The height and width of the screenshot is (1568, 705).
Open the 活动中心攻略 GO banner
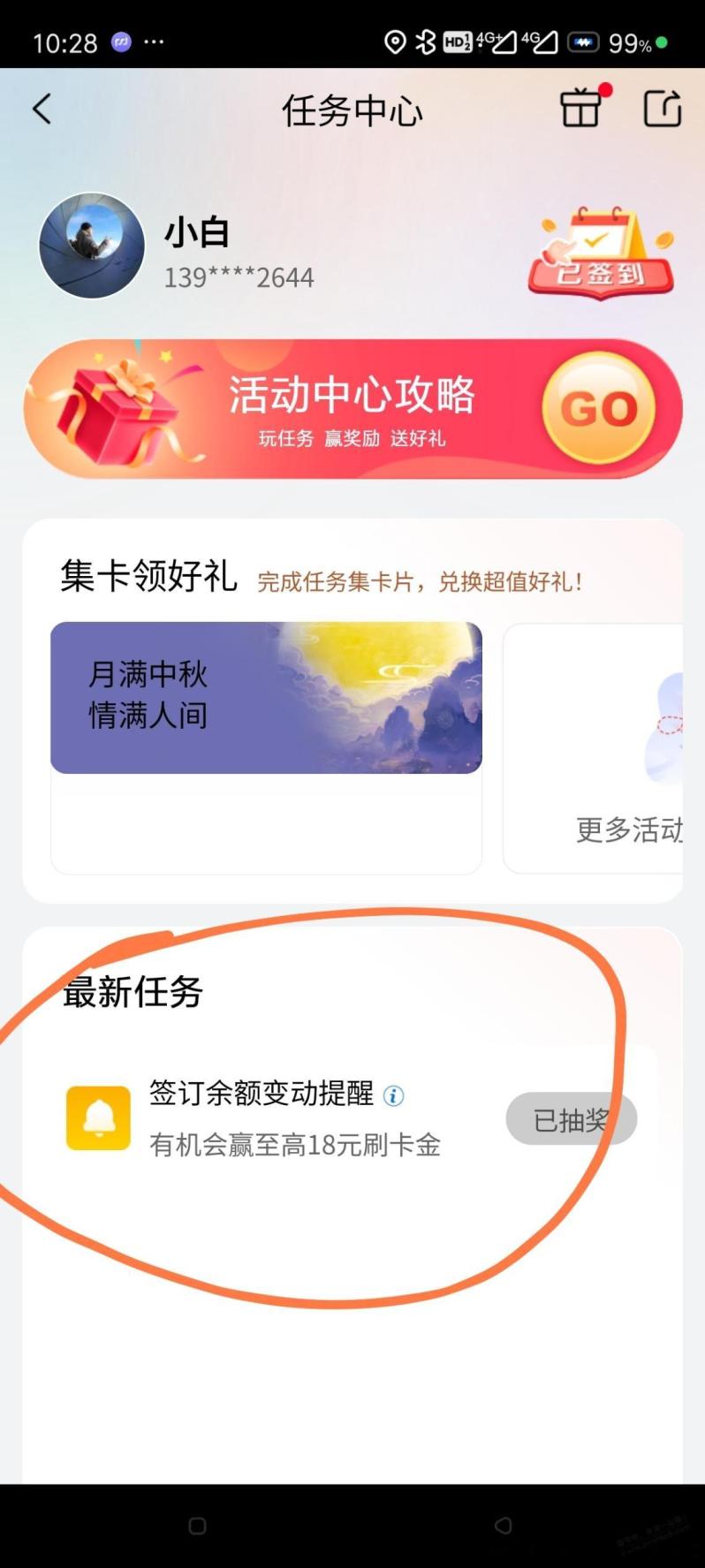click(x=352, y=409)
